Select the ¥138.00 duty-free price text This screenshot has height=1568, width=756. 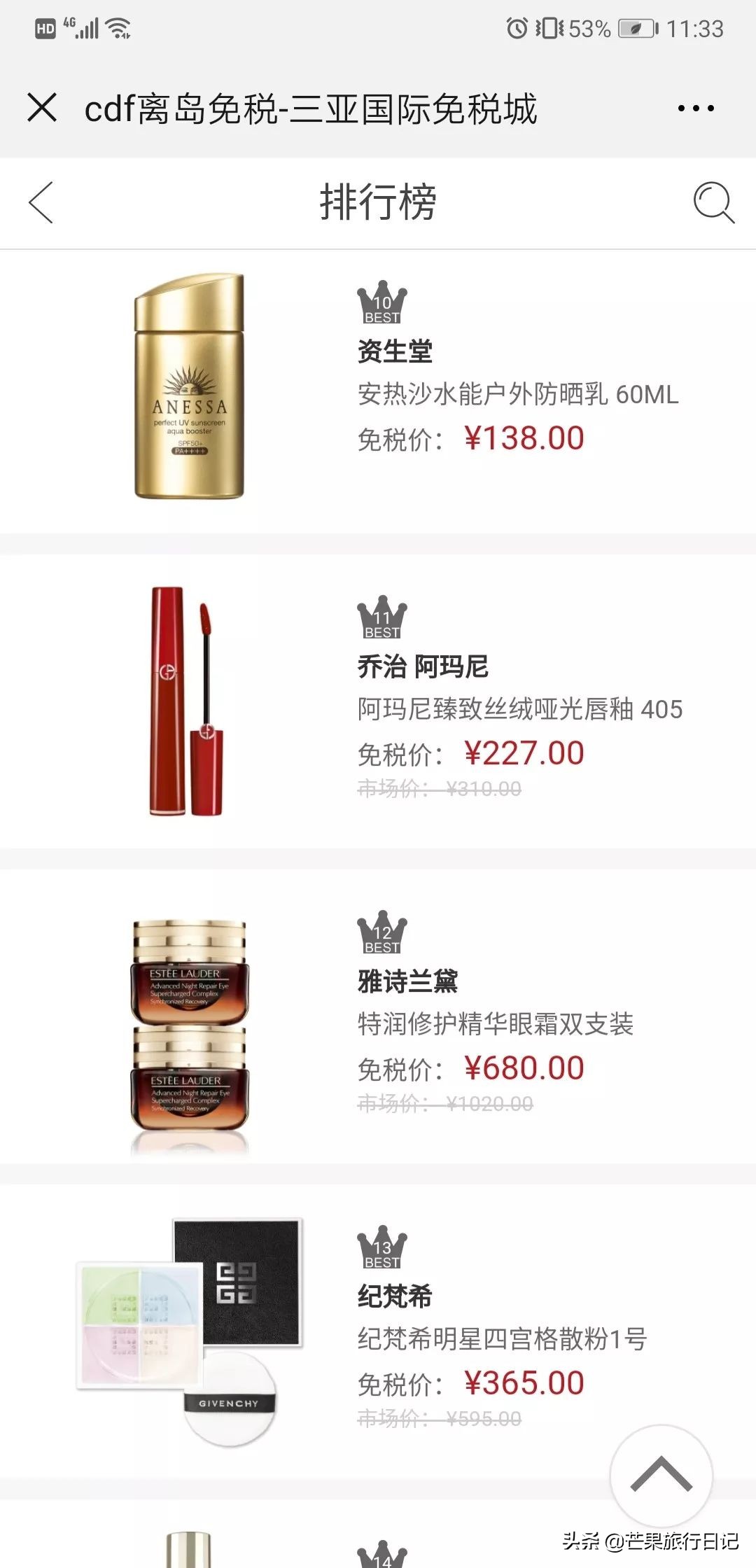point(525,437)
